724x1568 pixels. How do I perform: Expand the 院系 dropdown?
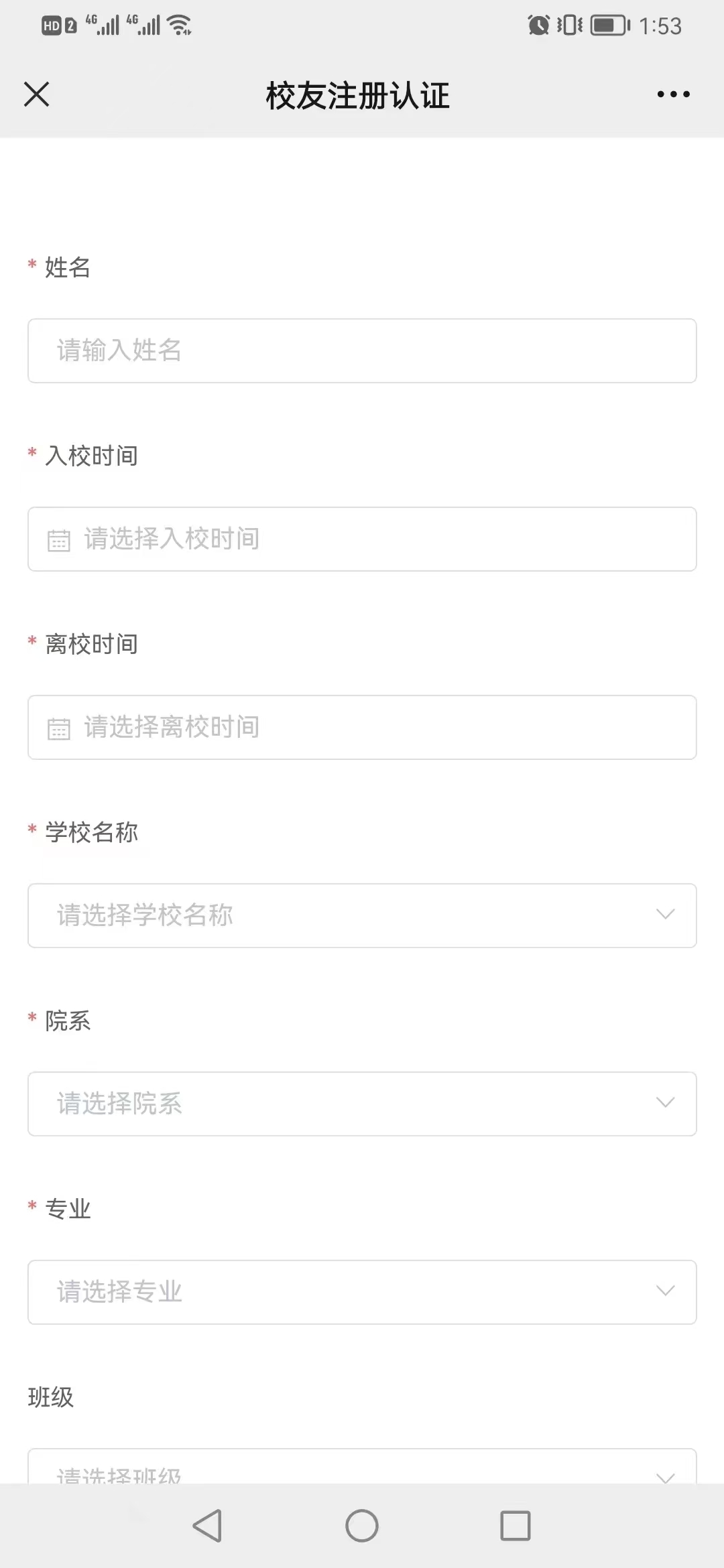tap(362, 1104)
